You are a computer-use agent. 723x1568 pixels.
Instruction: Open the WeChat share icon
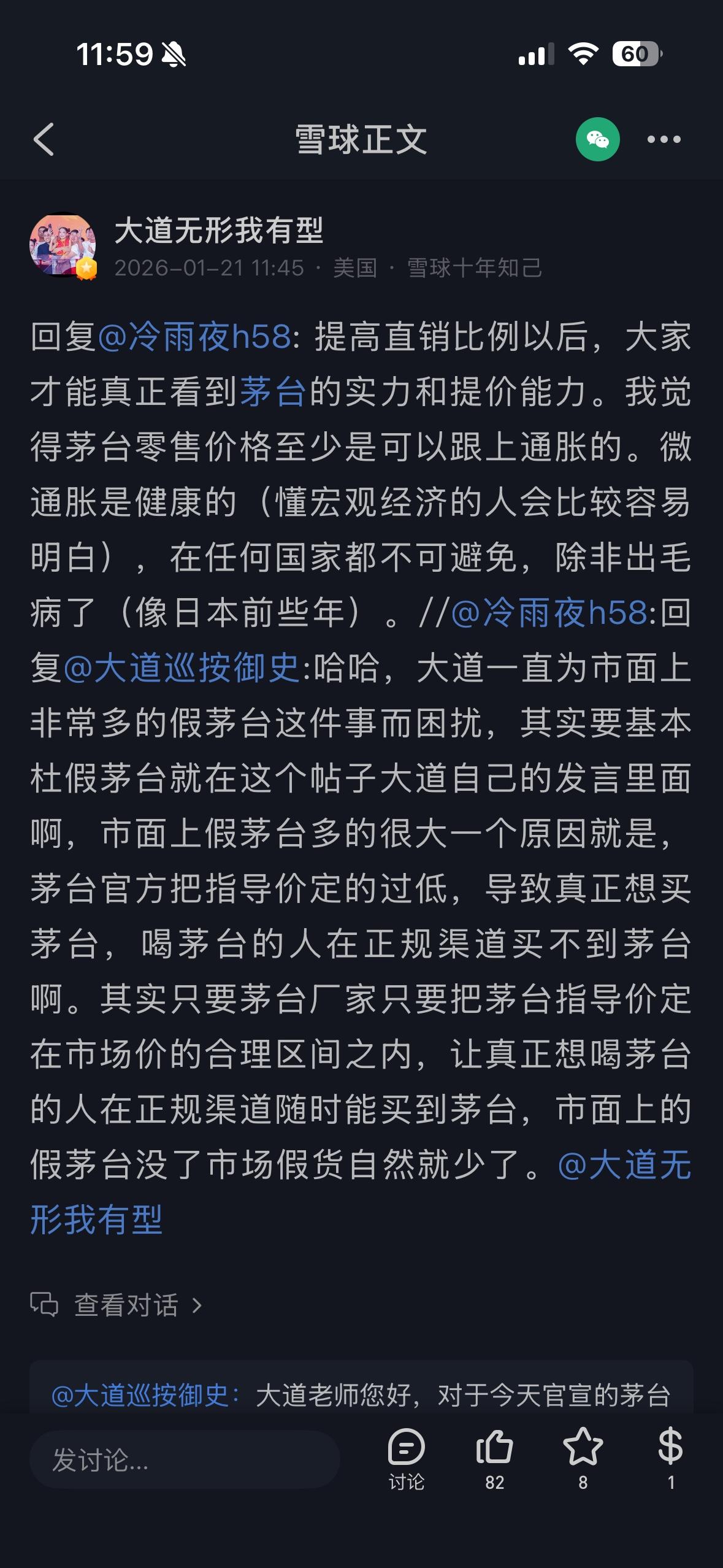597,140
